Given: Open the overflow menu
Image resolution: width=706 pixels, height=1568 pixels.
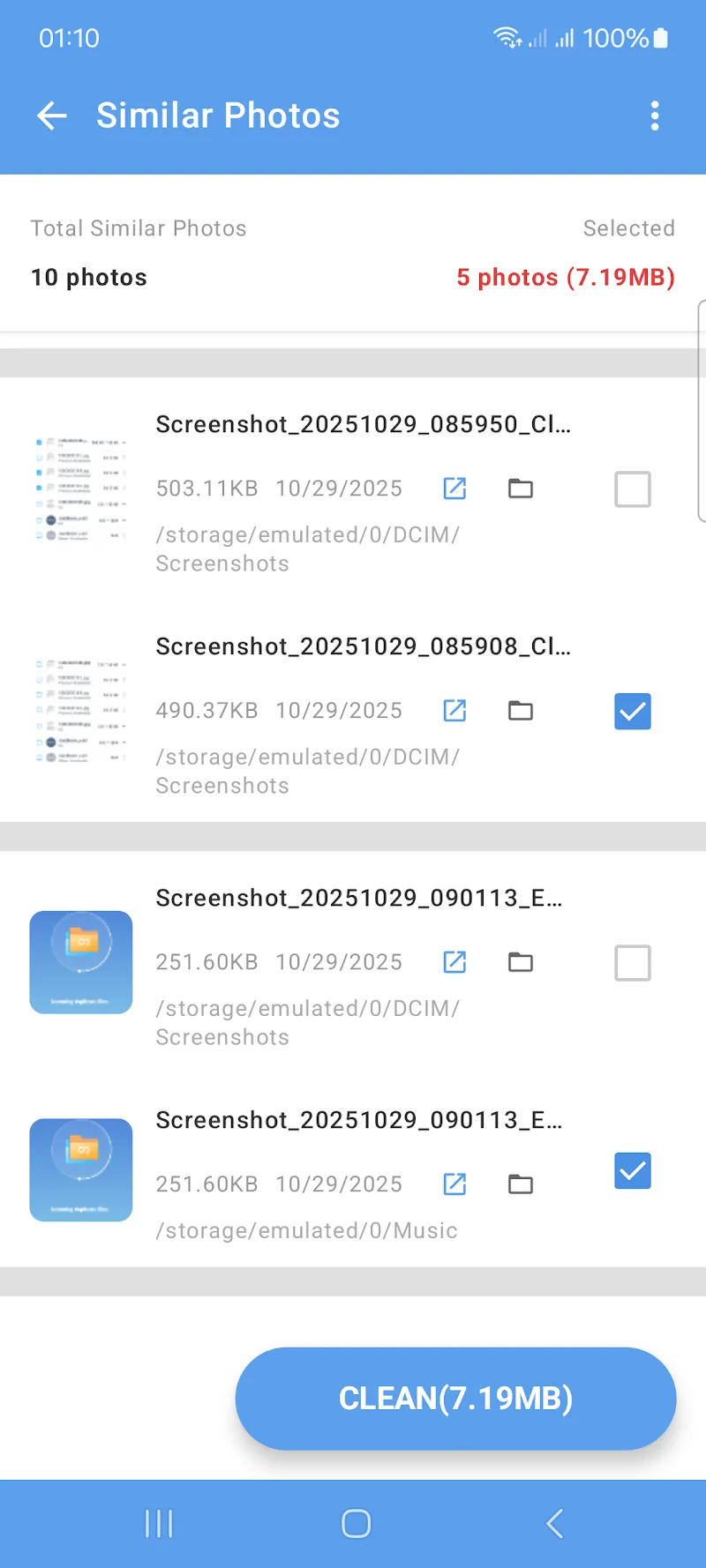Looking at the screenshot, I should point(654,116).
